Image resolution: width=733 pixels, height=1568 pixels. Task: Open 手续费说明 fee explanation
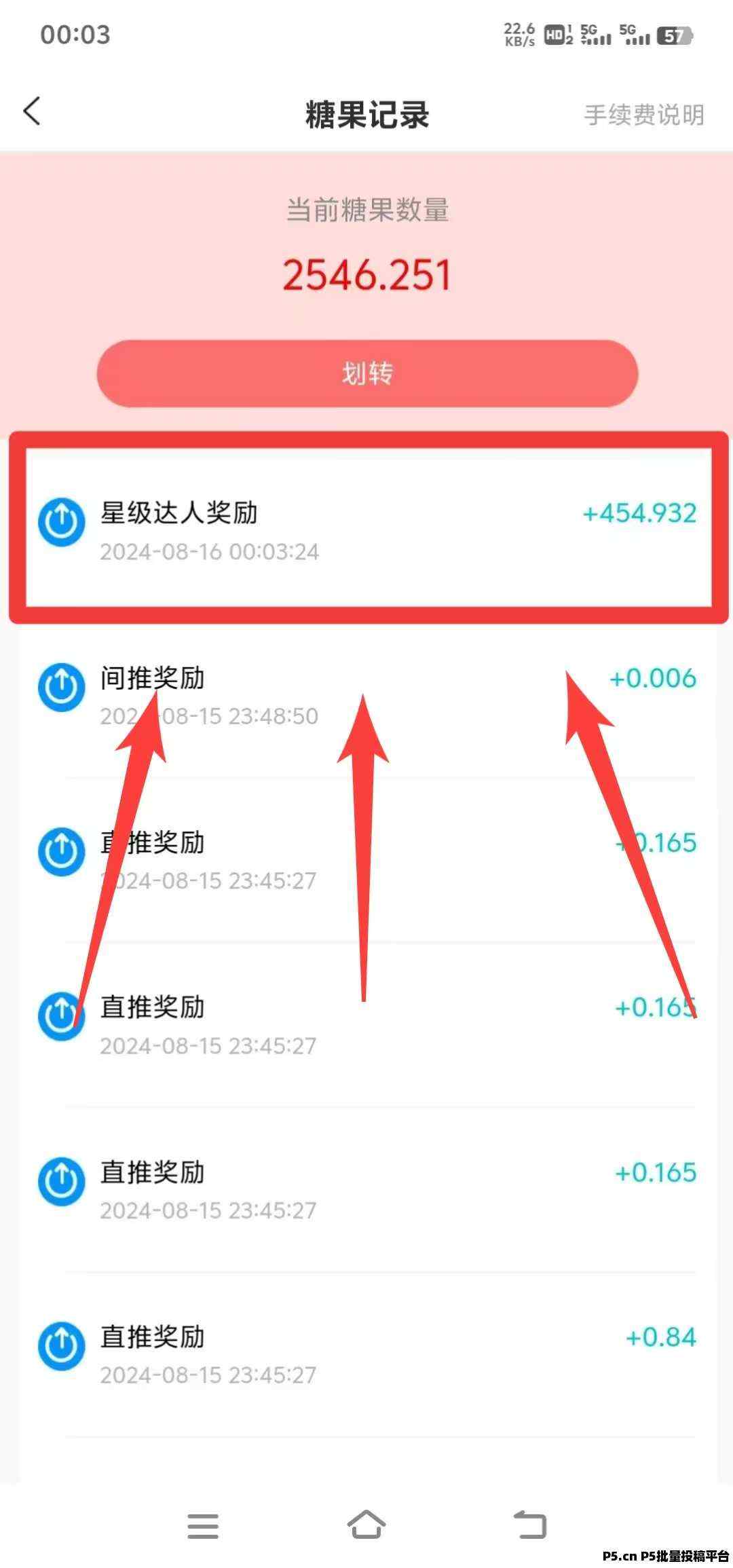point(643,115)
